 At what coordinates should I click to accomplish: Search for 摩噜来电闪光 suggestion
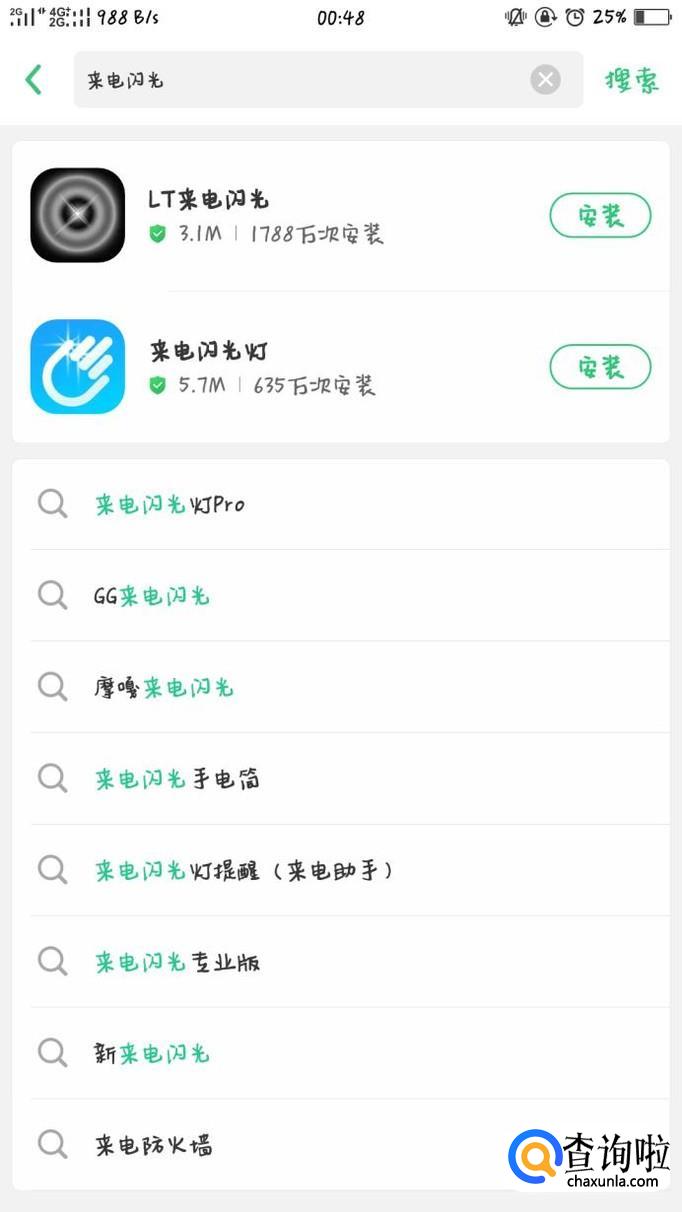click(x=164, y=688)
